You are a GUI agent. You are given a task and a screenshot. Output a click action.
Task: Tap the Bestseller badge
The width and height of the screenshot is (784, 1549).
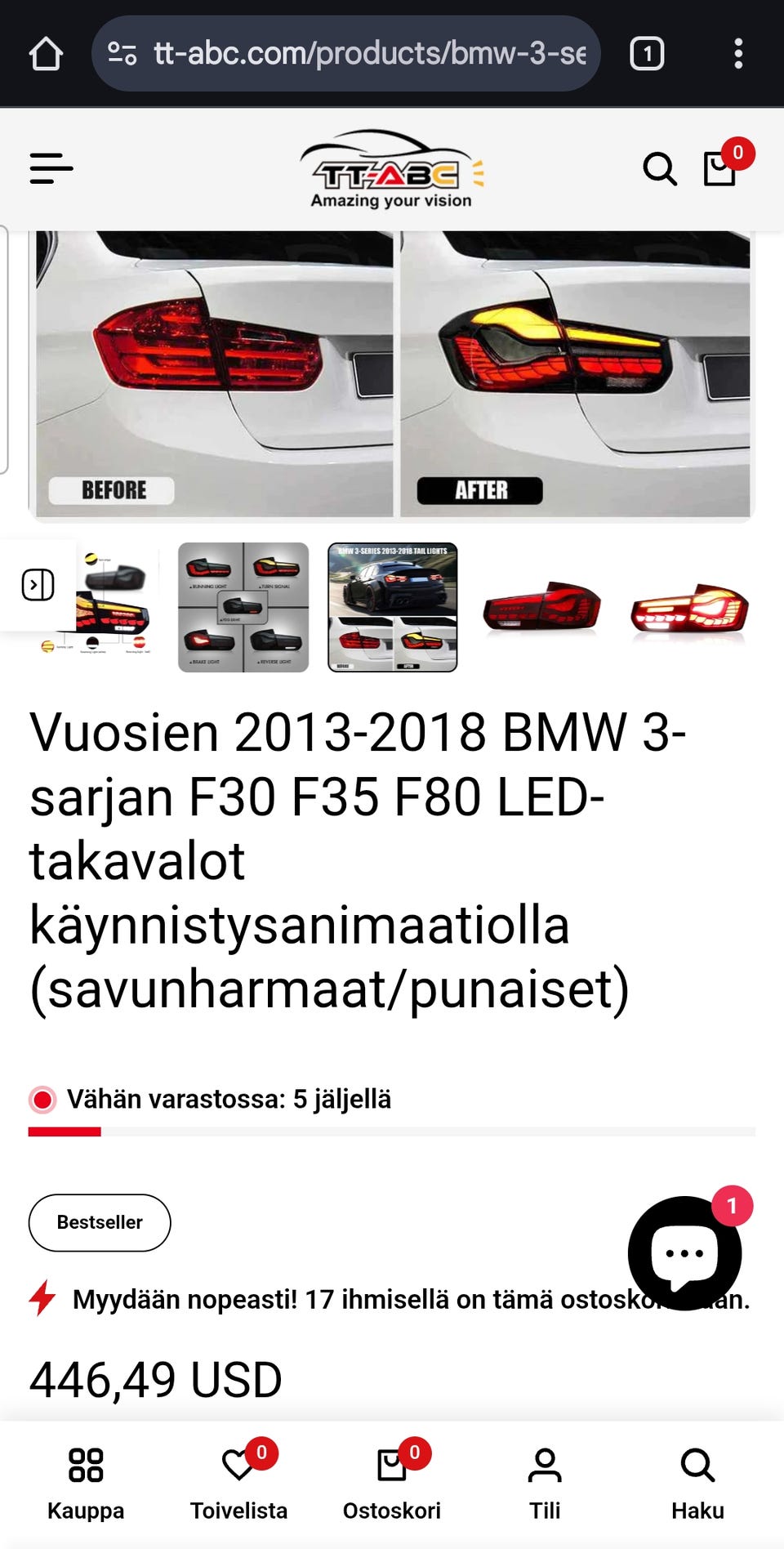pyautogui.click(x=100, y=1222)
